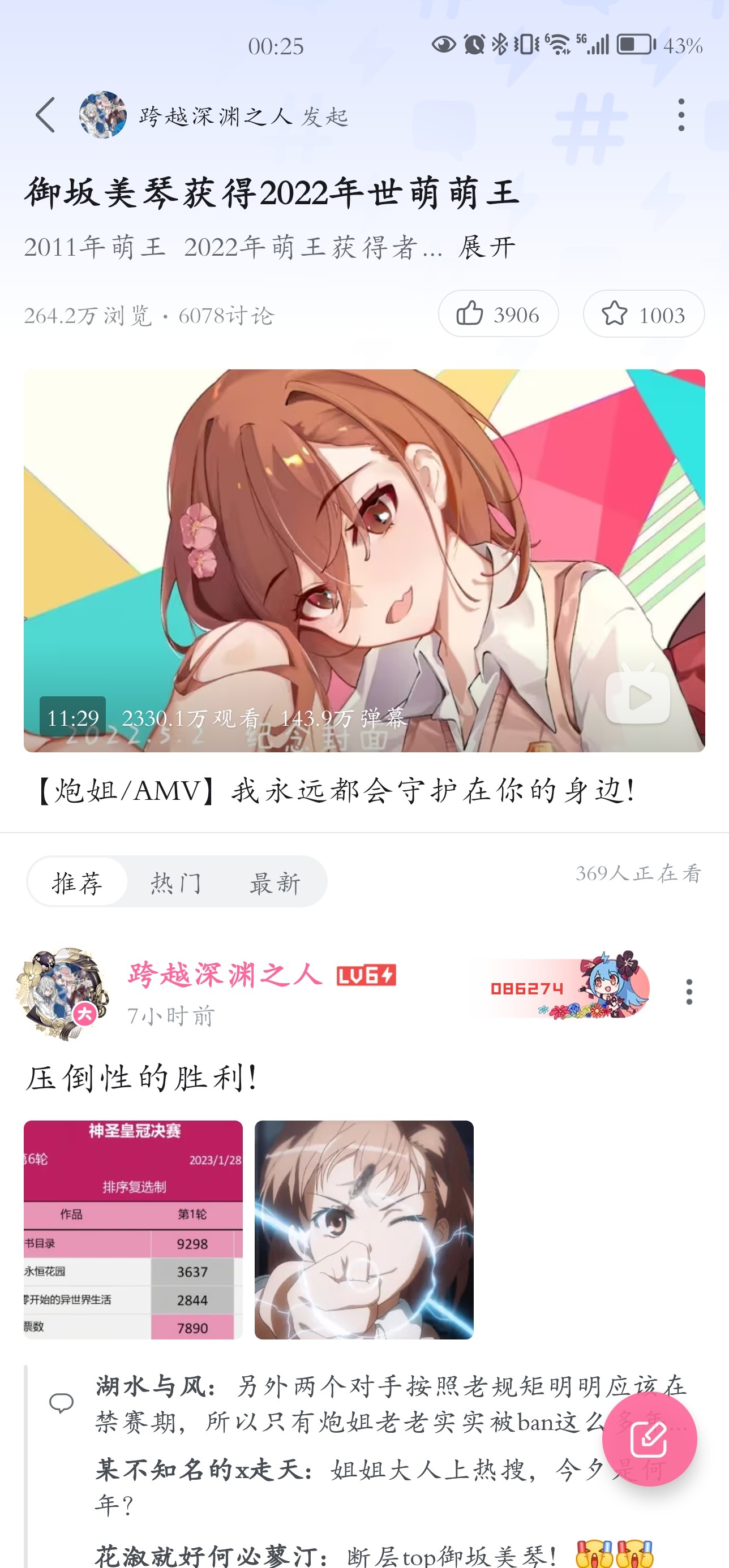This screenshot has width=729, height=1568.
Task: Open 跨越深渊之人's profile from the post
Action: (x=225, y=974)
